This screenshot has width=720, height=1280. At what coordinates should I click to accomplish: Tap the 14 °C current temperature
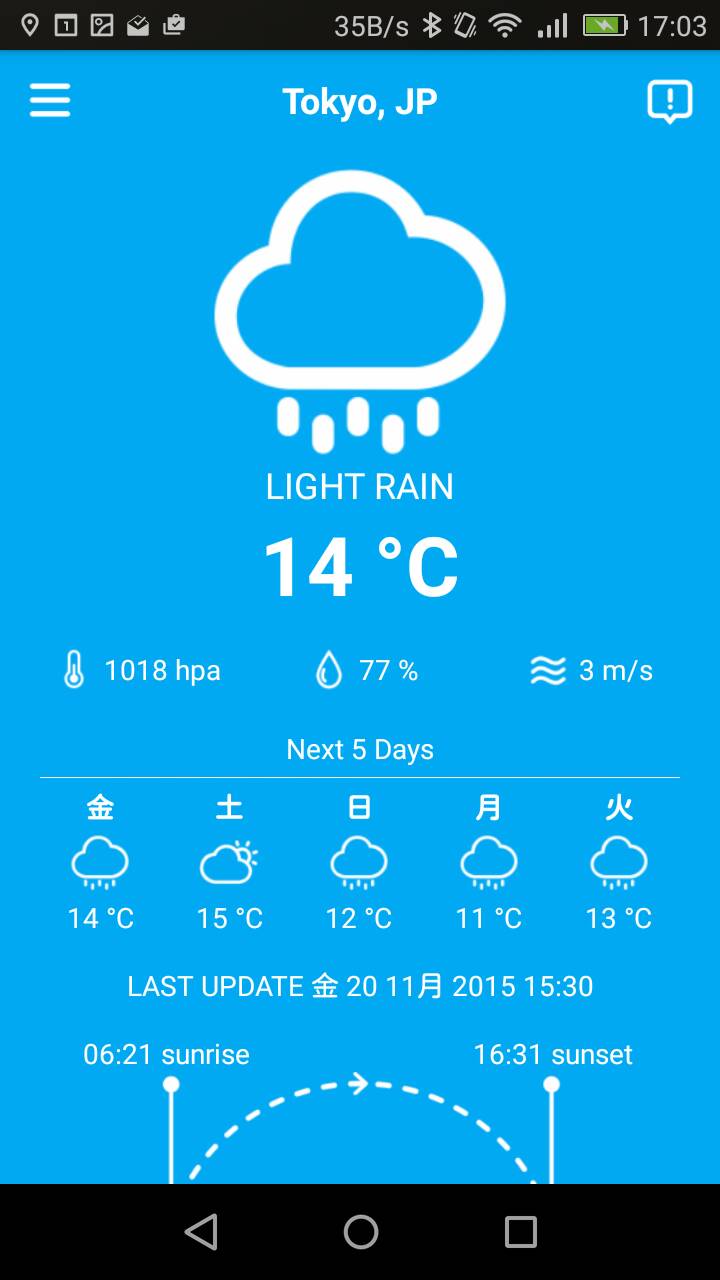click(x=360, y=563)
